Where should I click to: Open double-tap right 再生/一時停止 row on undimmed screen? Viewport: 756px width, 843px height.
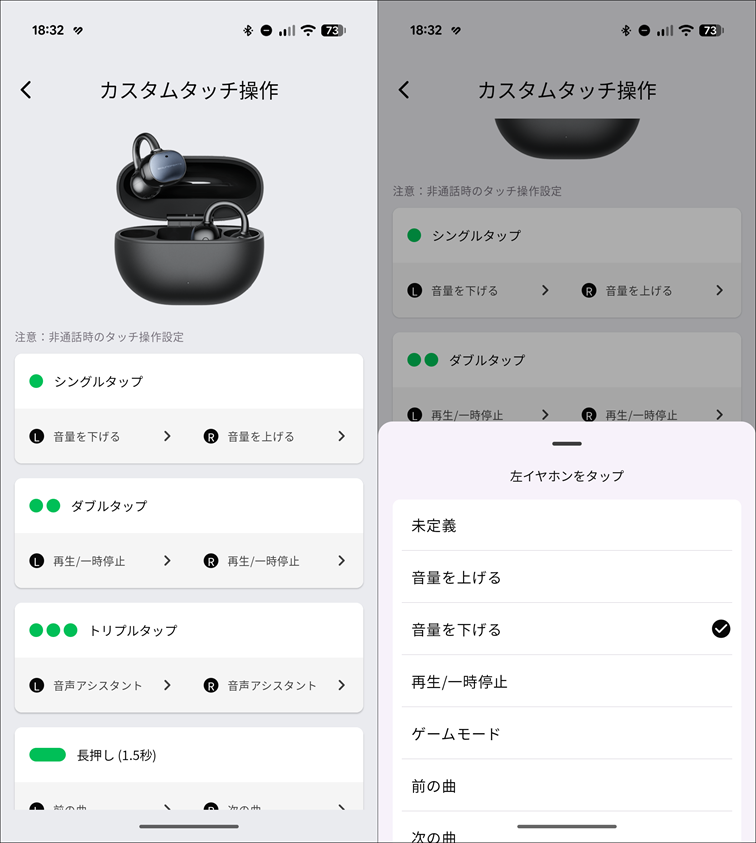tap(276, 561)
